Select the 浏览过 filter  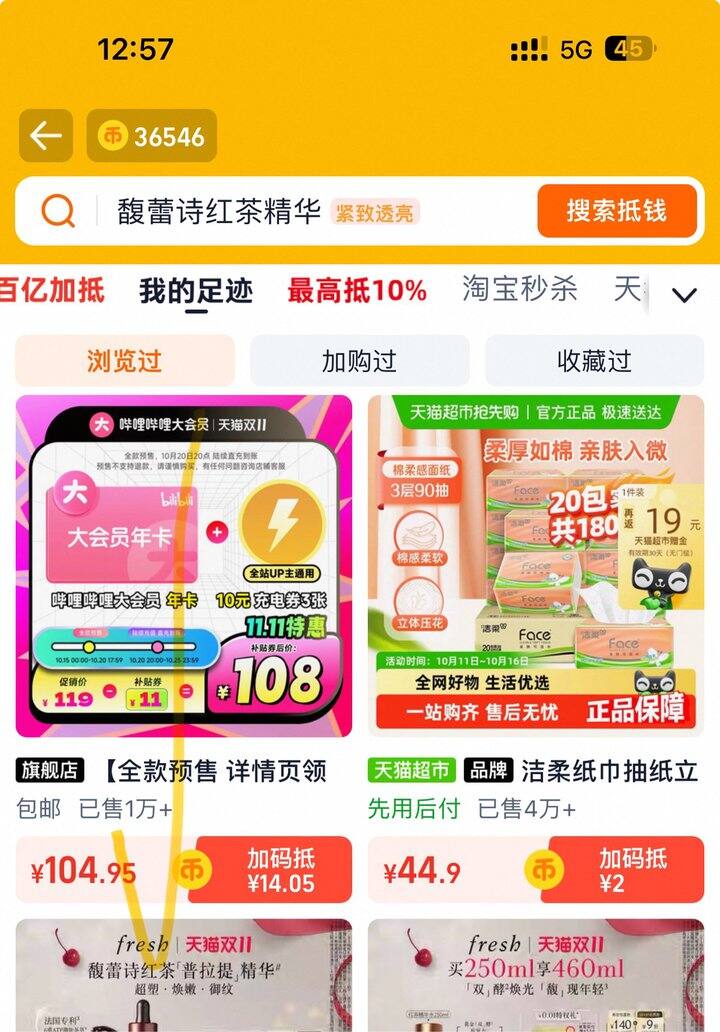125,360
